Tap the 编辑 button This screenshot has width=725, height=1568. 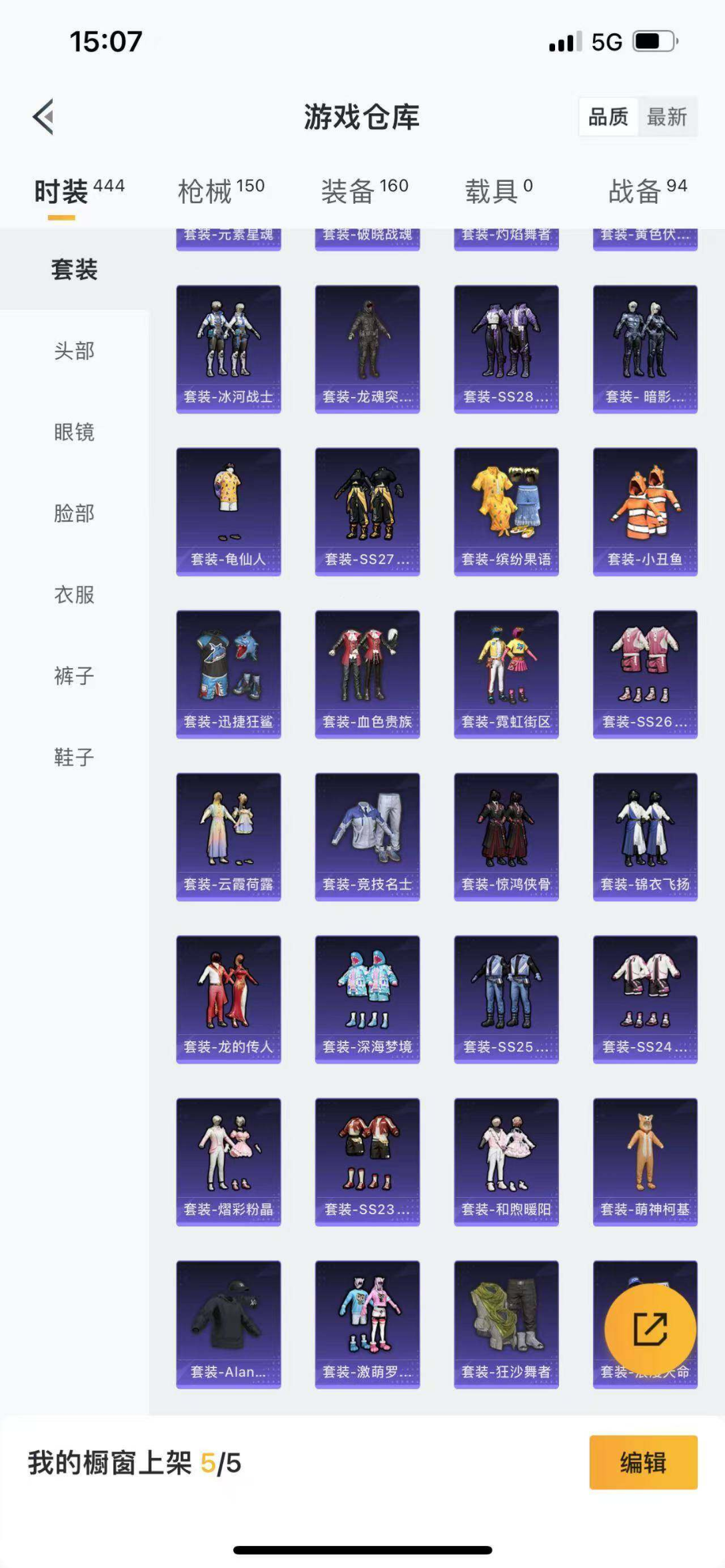coord(643,1462)
